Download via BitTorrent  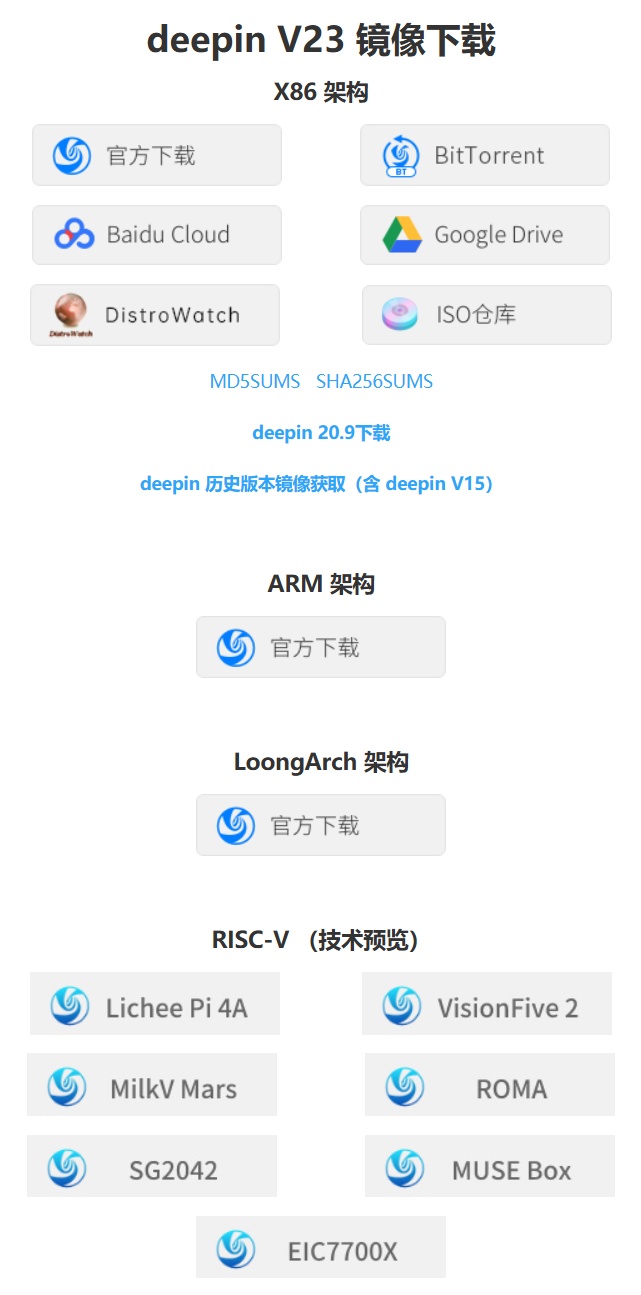pyautogui.click(x=484, y=155)
